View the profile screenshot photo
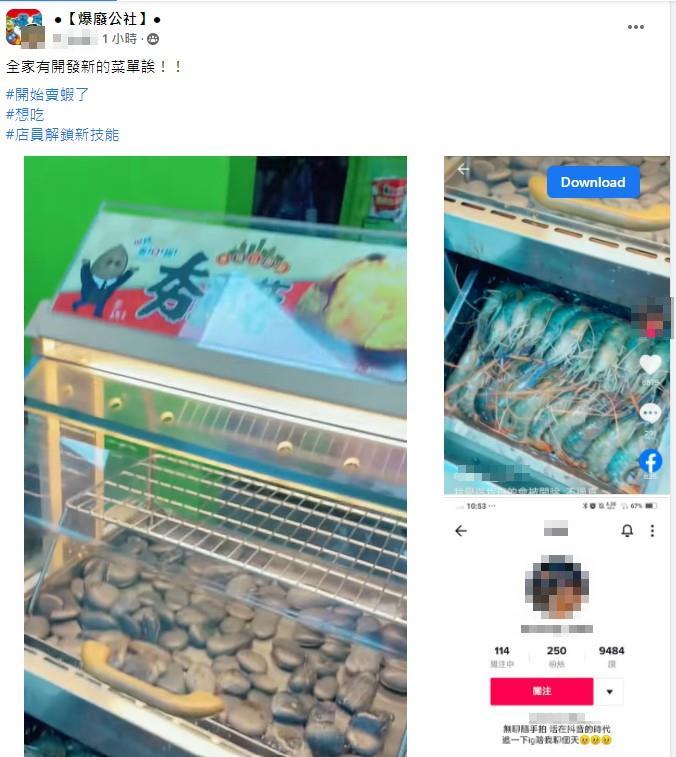Screen dimensions: 676x757 (556, 625)
